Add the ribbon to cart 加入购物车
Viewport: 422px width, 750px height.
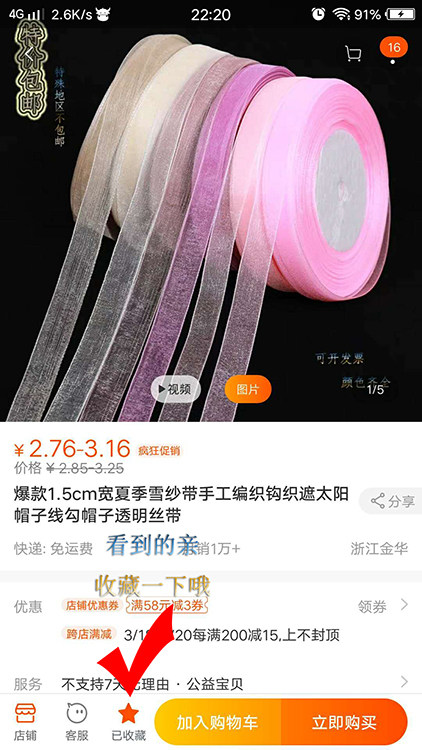click(x=218, y=722)
